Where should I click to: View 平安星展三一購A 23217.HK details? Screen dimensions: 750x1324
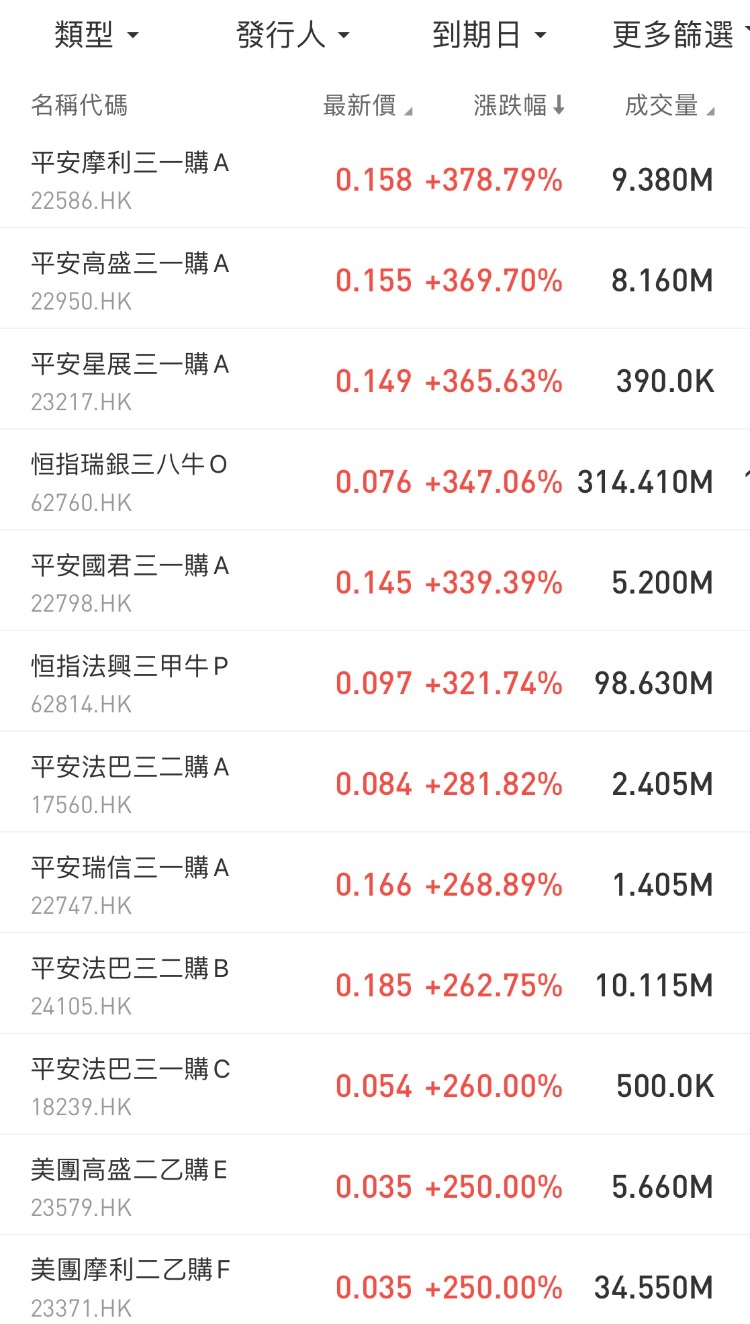point(375,380)
